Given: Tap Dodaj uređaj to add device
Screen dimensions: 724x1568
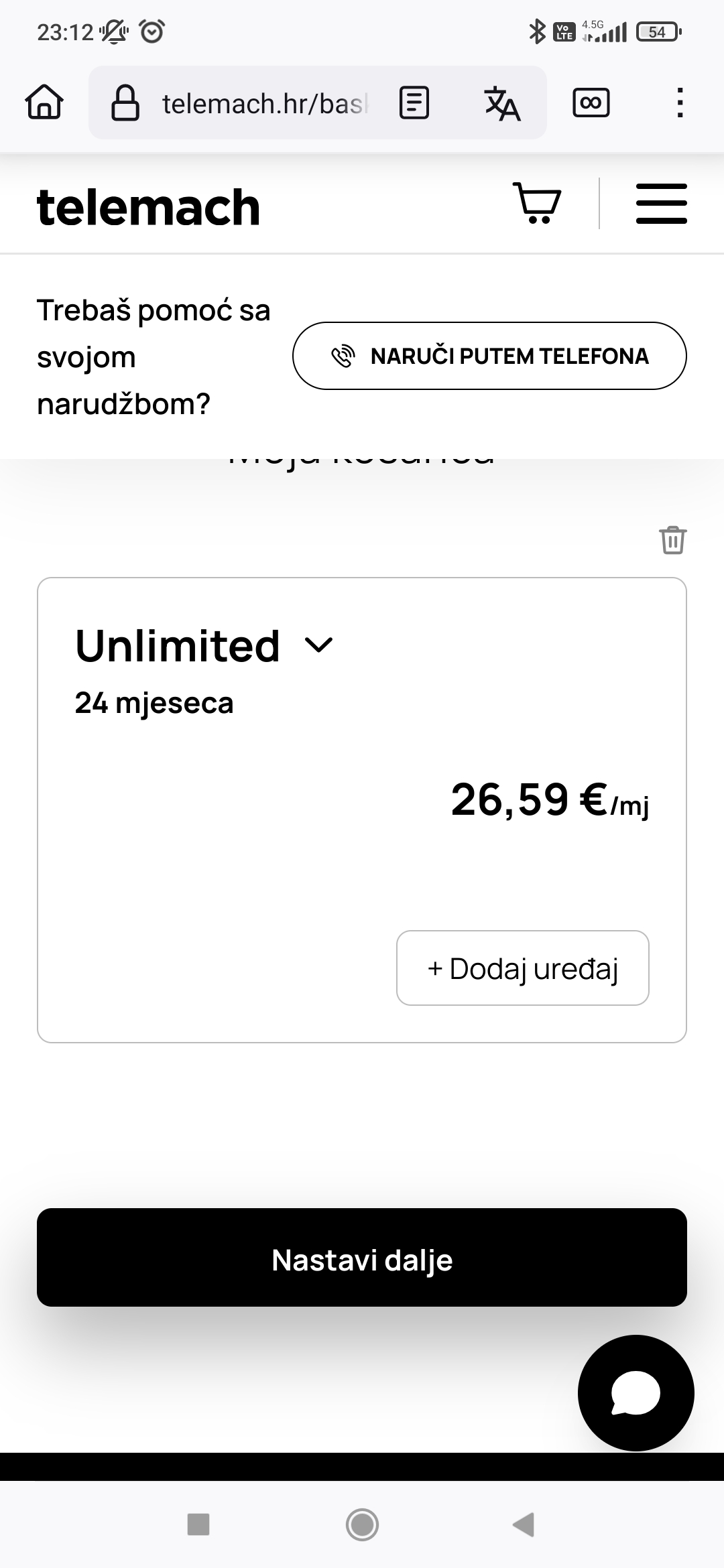Looking at the screenshot, I should click(523, 968).
